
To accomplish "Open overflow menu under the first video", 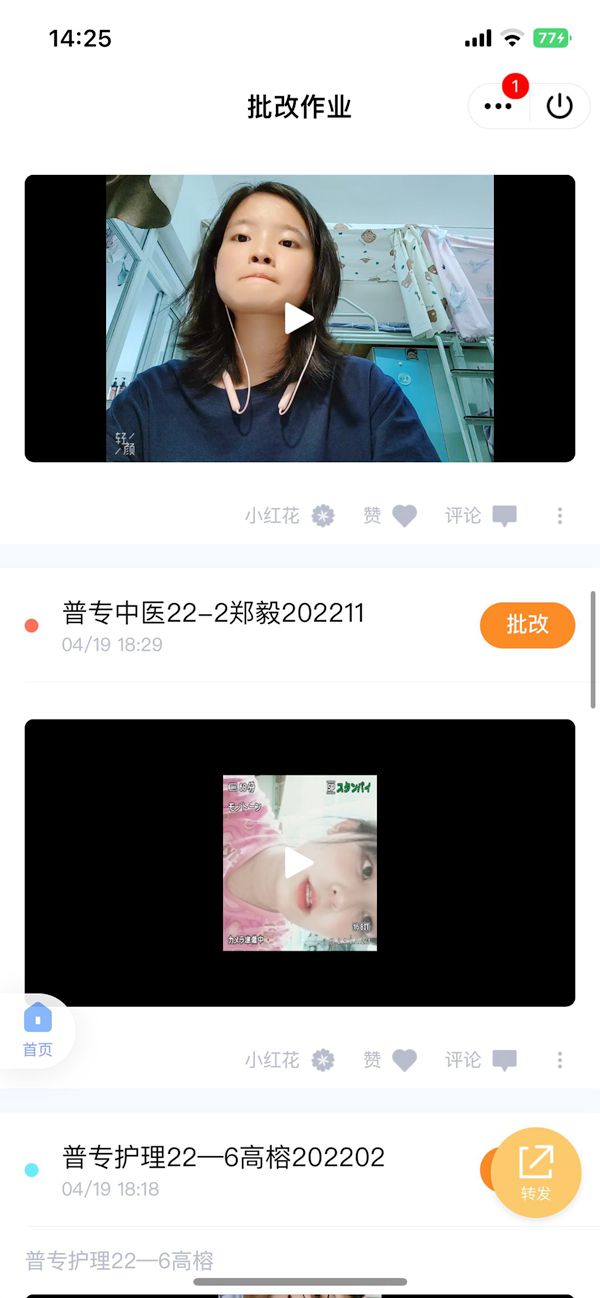I will [560, 516].
